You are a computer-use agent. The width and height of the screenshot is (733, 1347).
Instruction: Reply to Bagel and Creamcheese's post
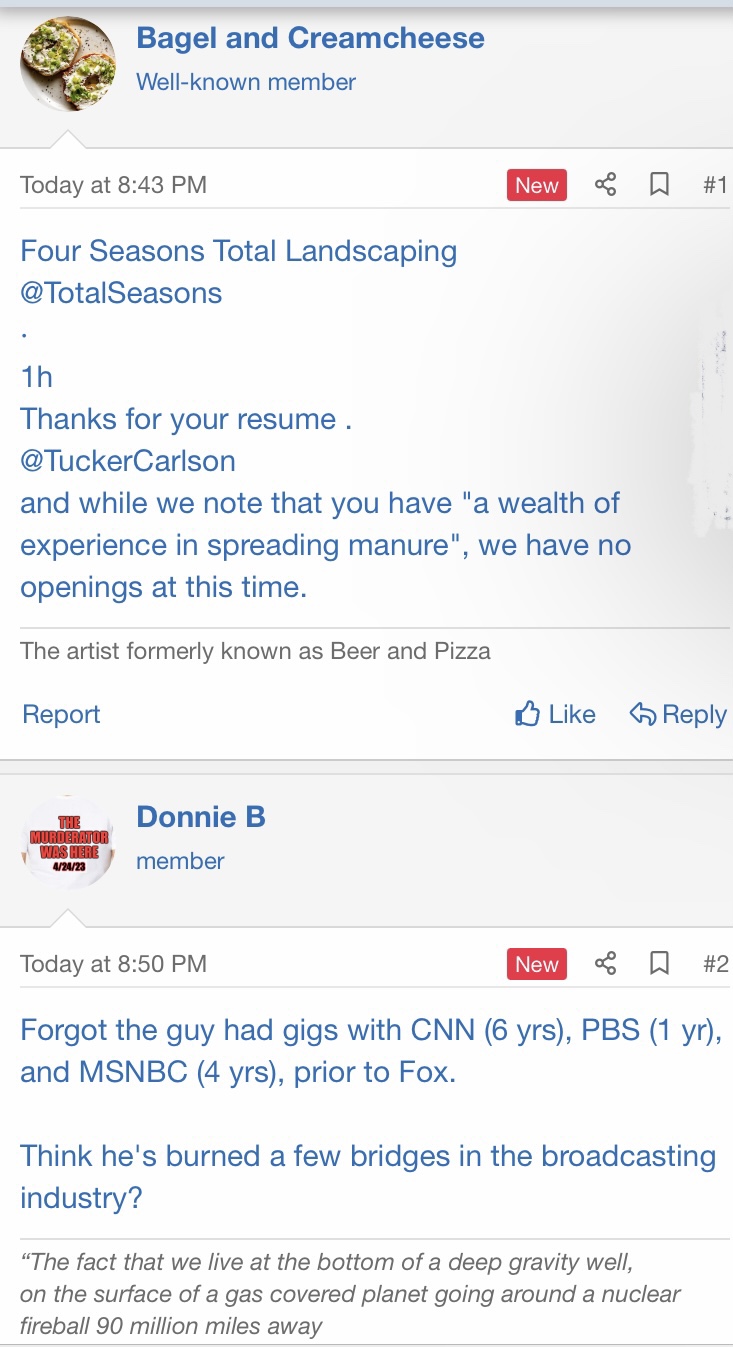click(x=678, y=714)
